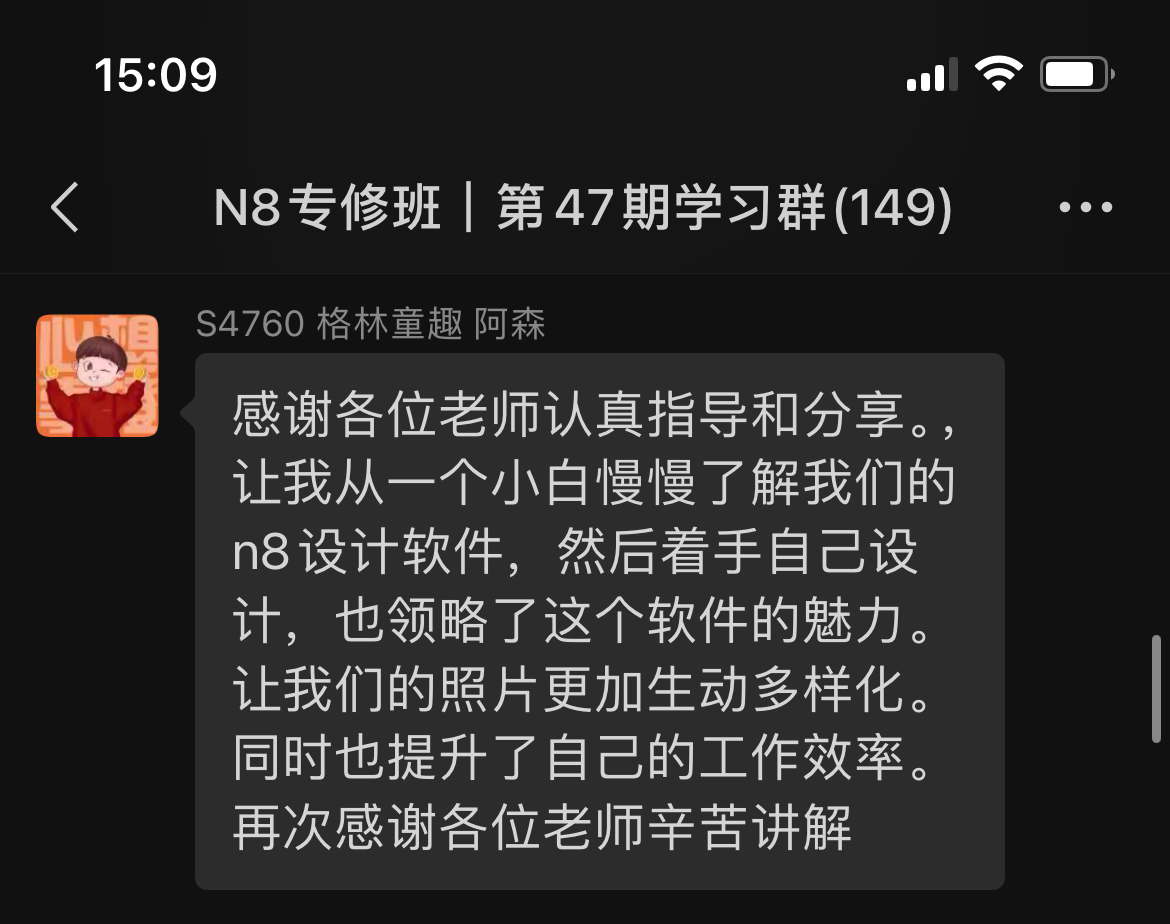The height and width of the screenshot is (924, 1170).
Task: Go back from the N8 study group chat
Action: (x=65, y=208)
